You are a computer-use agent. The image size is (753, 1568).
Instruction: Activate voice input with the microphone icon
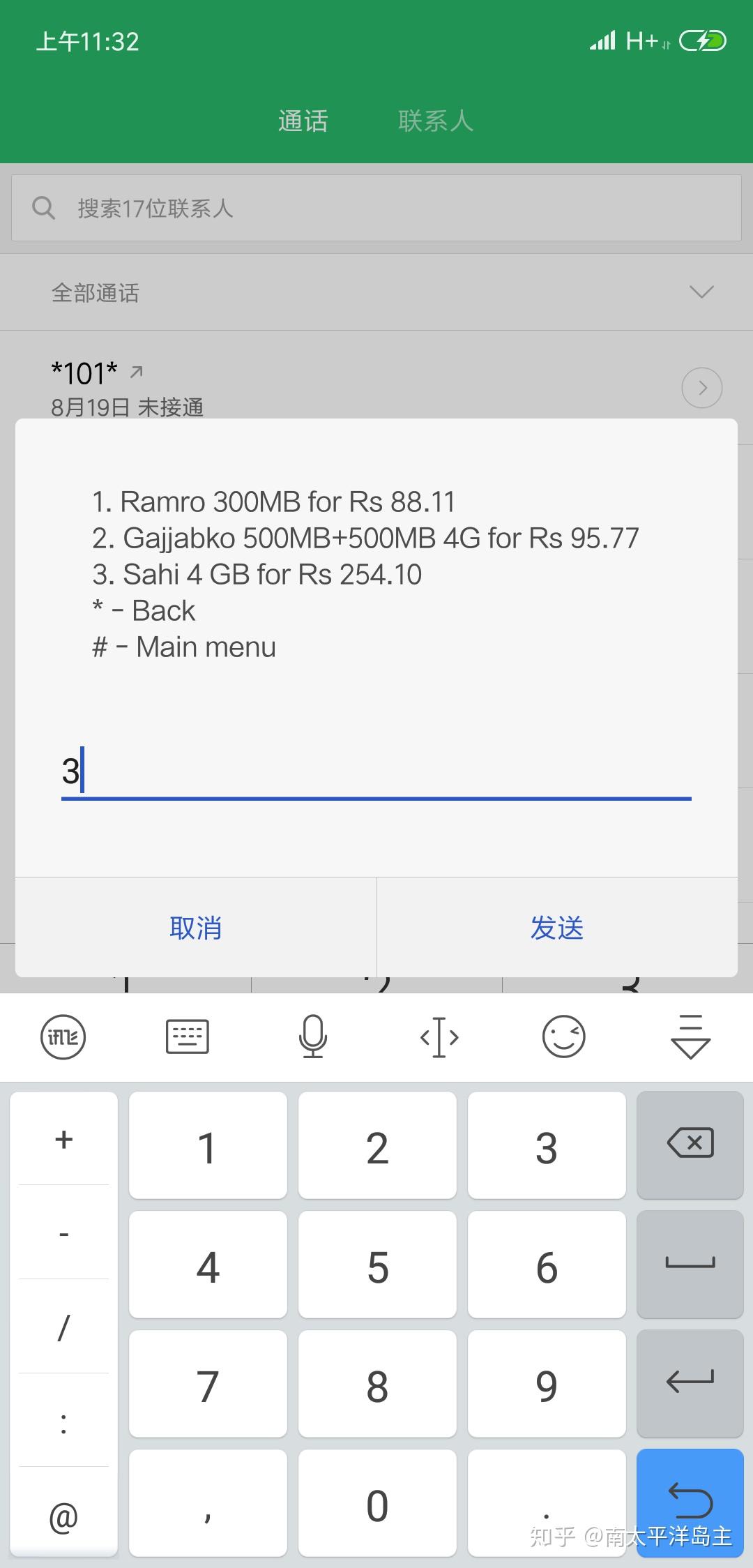click(x=313, y=1039)
